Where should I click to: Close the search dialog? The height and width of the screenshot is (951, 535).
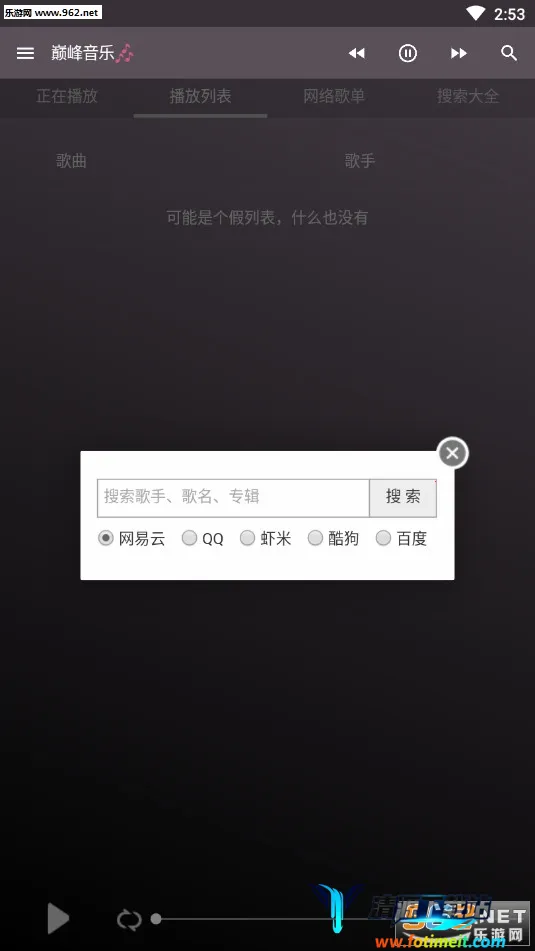pyautogui.click(x=453, y=452)
